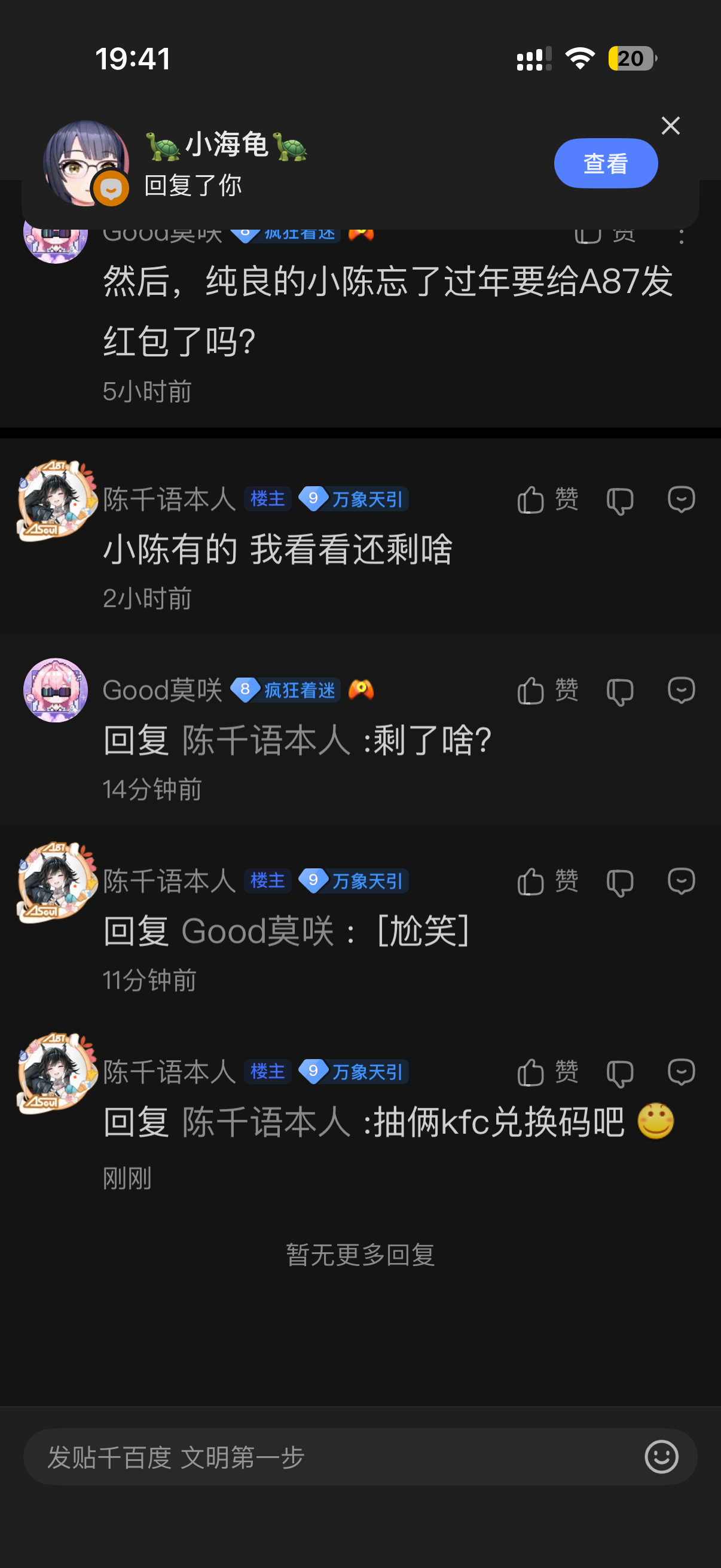Screen dimensions: 721x1568
Task: Like the [尬笑] reply from 陈千语本人
Action: click(x=548, y=881)
